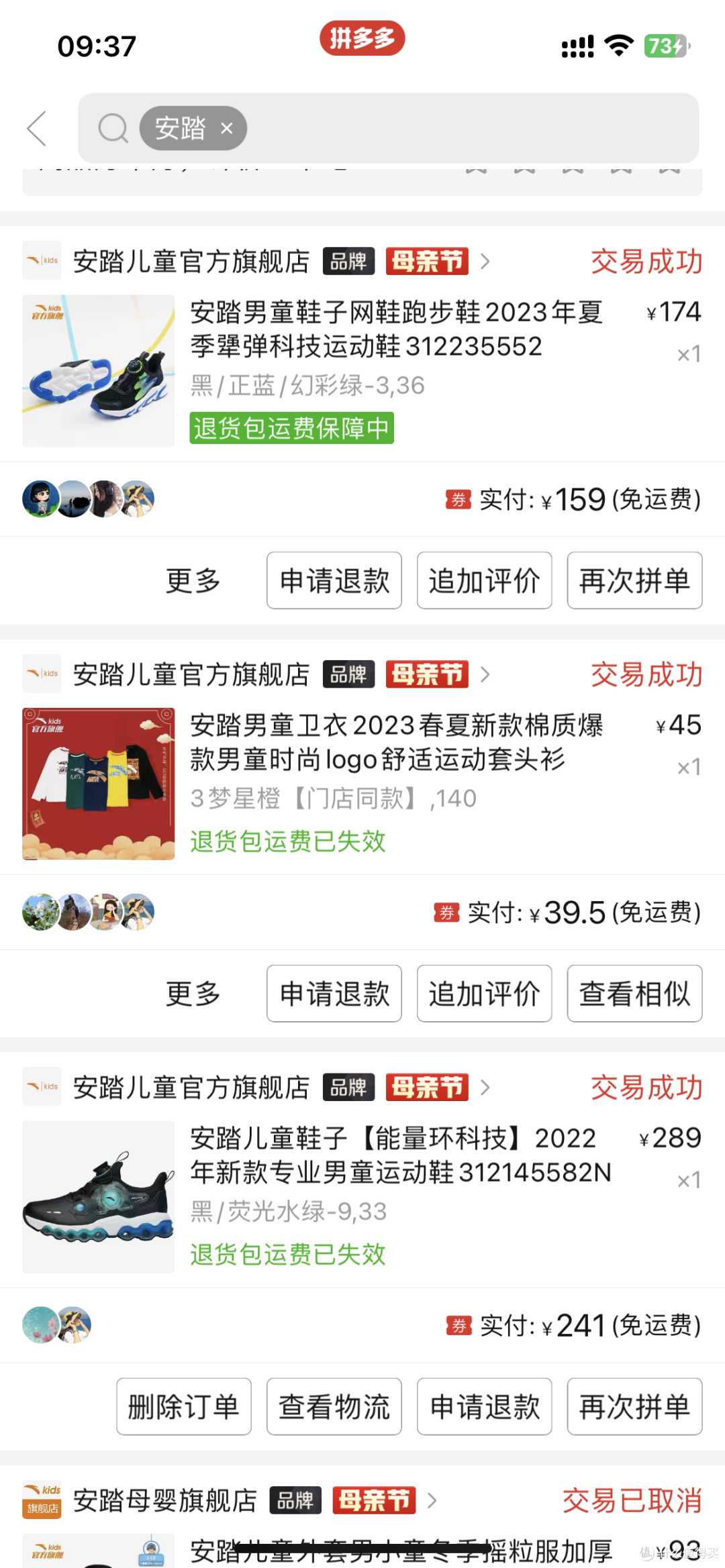Open the 安踏男童鞋子网鞋跑步鞋 order
Image resolution: width=725 pixels, height=1568 pixels.
click(x=397, y=329)
